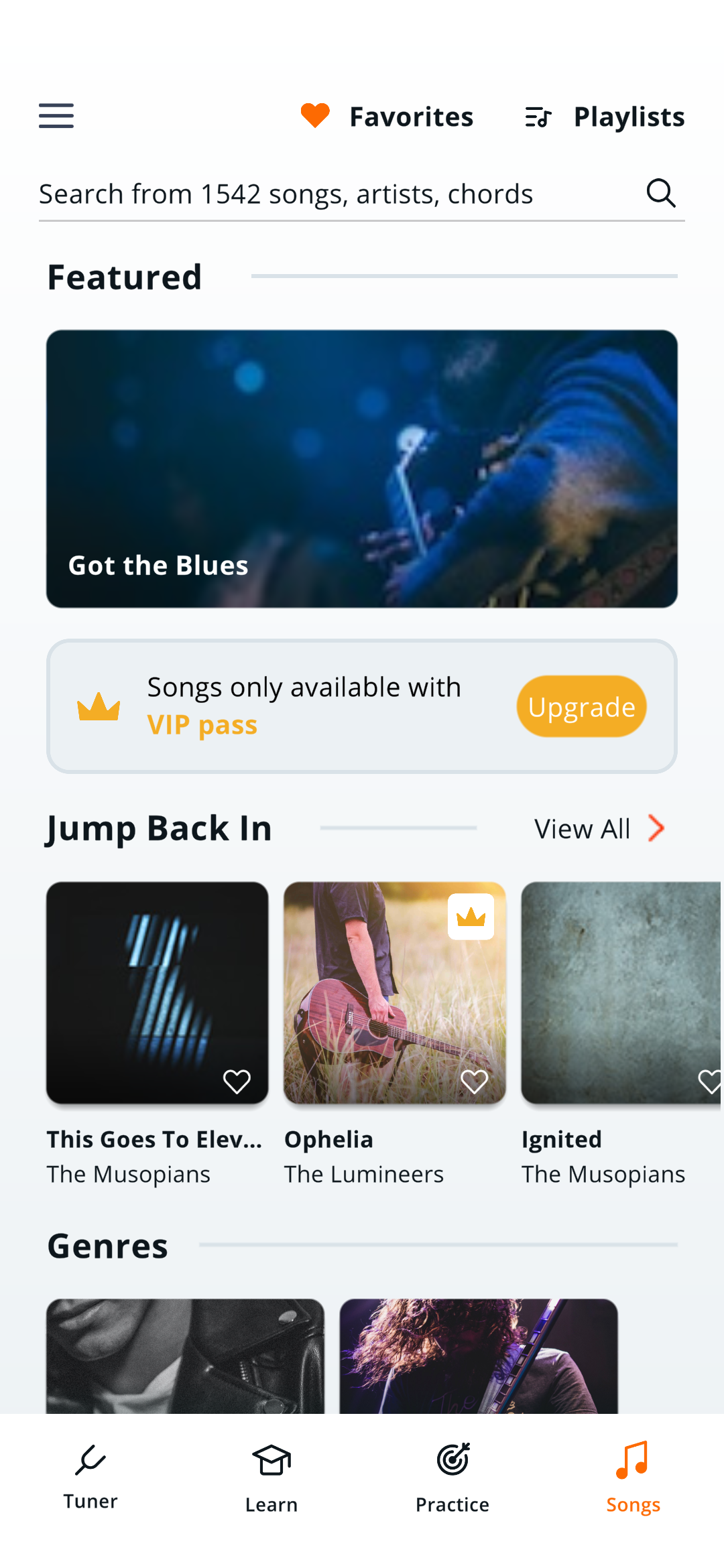Favorite the song Ignited
Screen dimensions: 724x1568
pyautogui.click(x=710, y=1081)
